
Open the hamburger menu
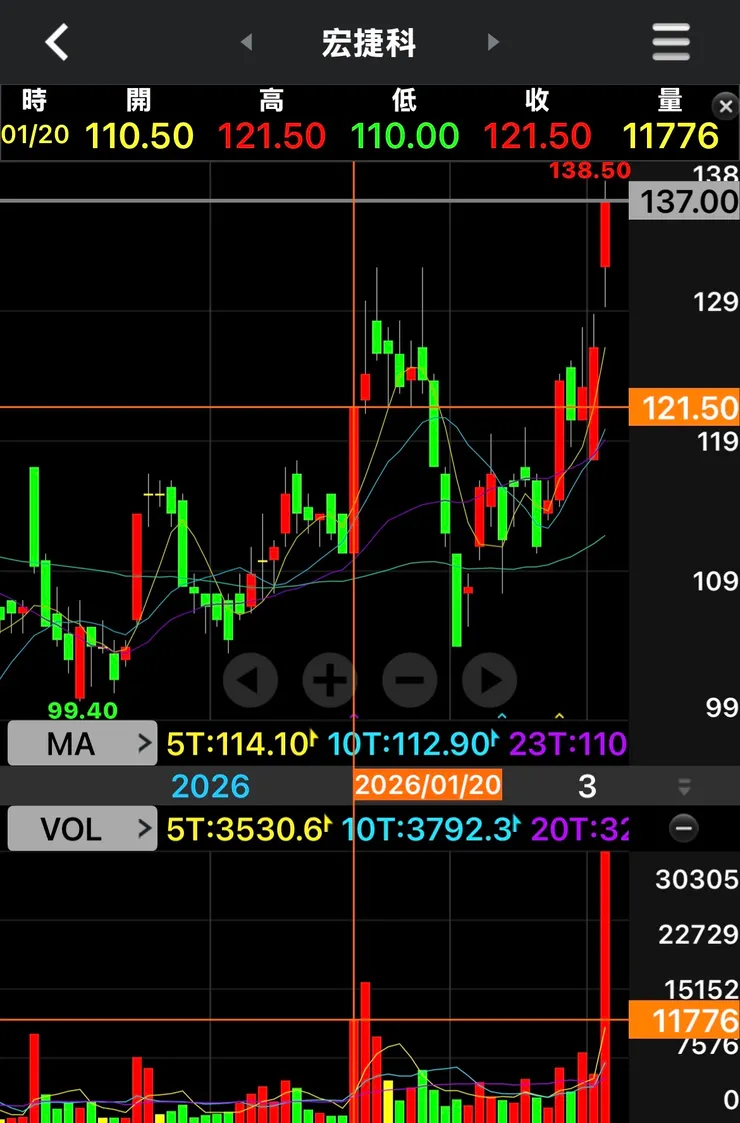[x=671, y=42]
